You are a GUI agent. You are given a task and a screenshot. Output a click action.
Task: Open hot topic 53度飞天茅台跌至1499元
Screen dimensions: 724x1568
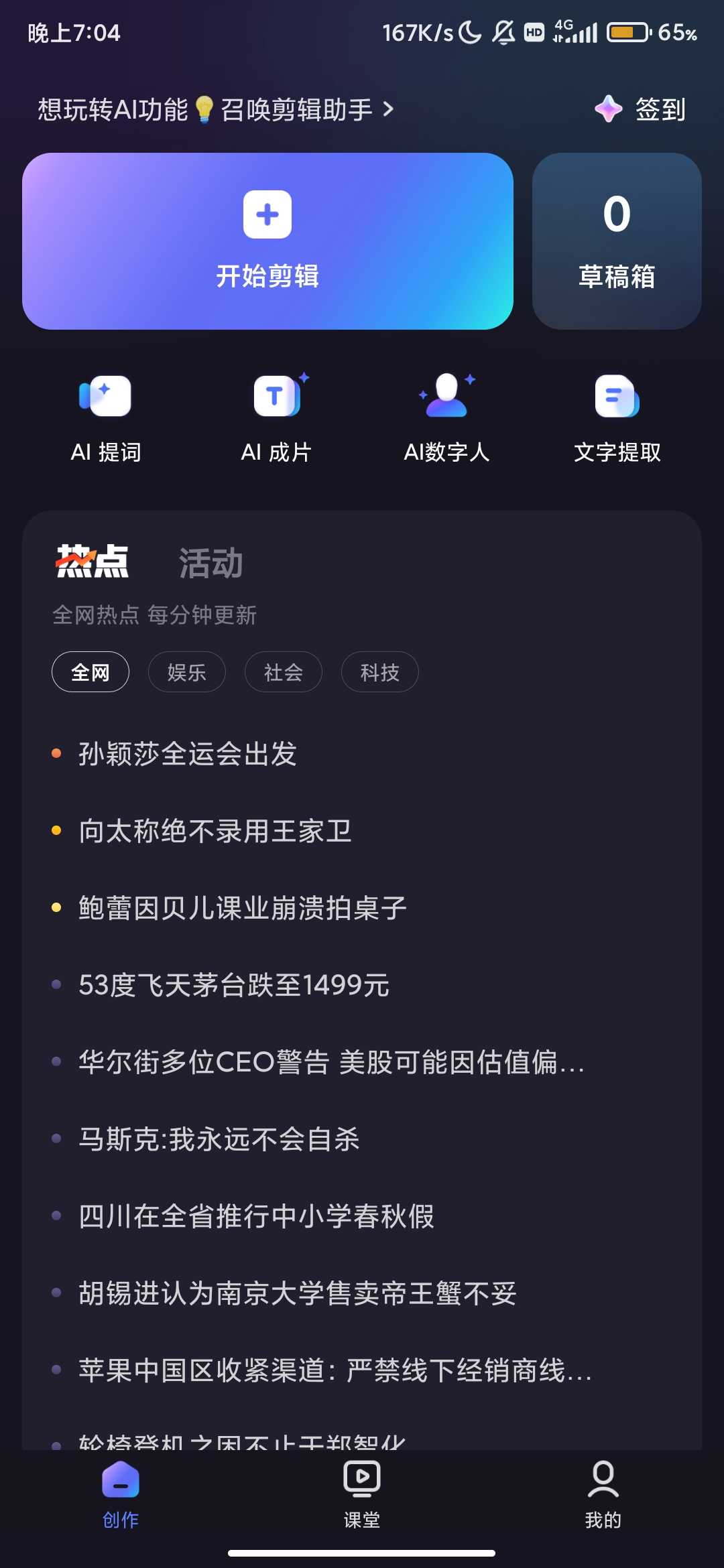click(x=233, y=985)
